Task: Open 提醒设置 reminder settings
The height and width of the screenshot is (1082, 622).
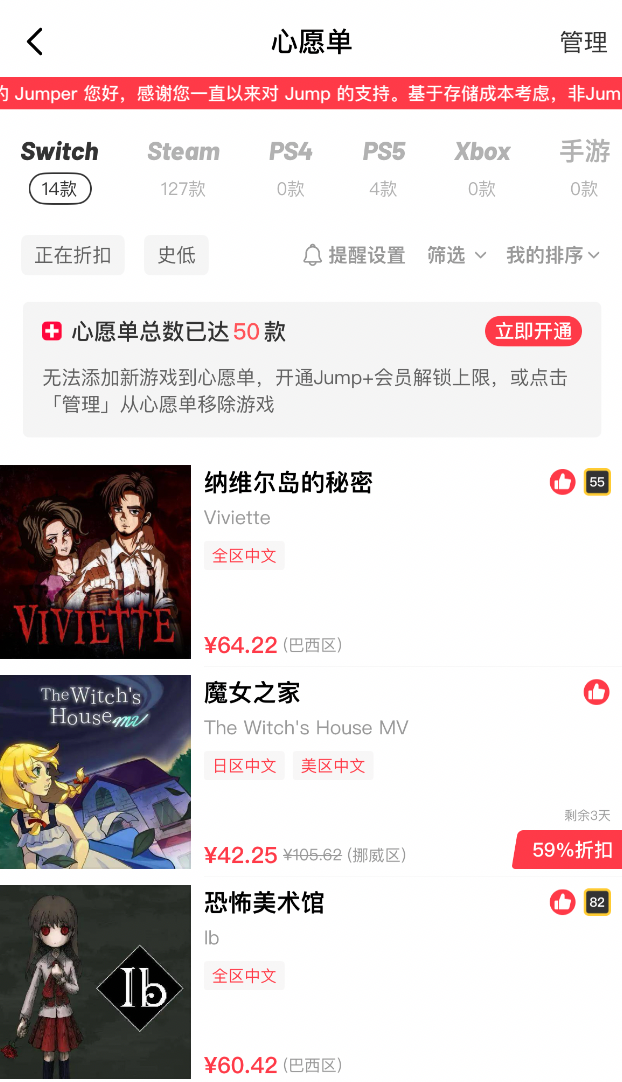Action: pyautogui.click(x=354, y=255)
